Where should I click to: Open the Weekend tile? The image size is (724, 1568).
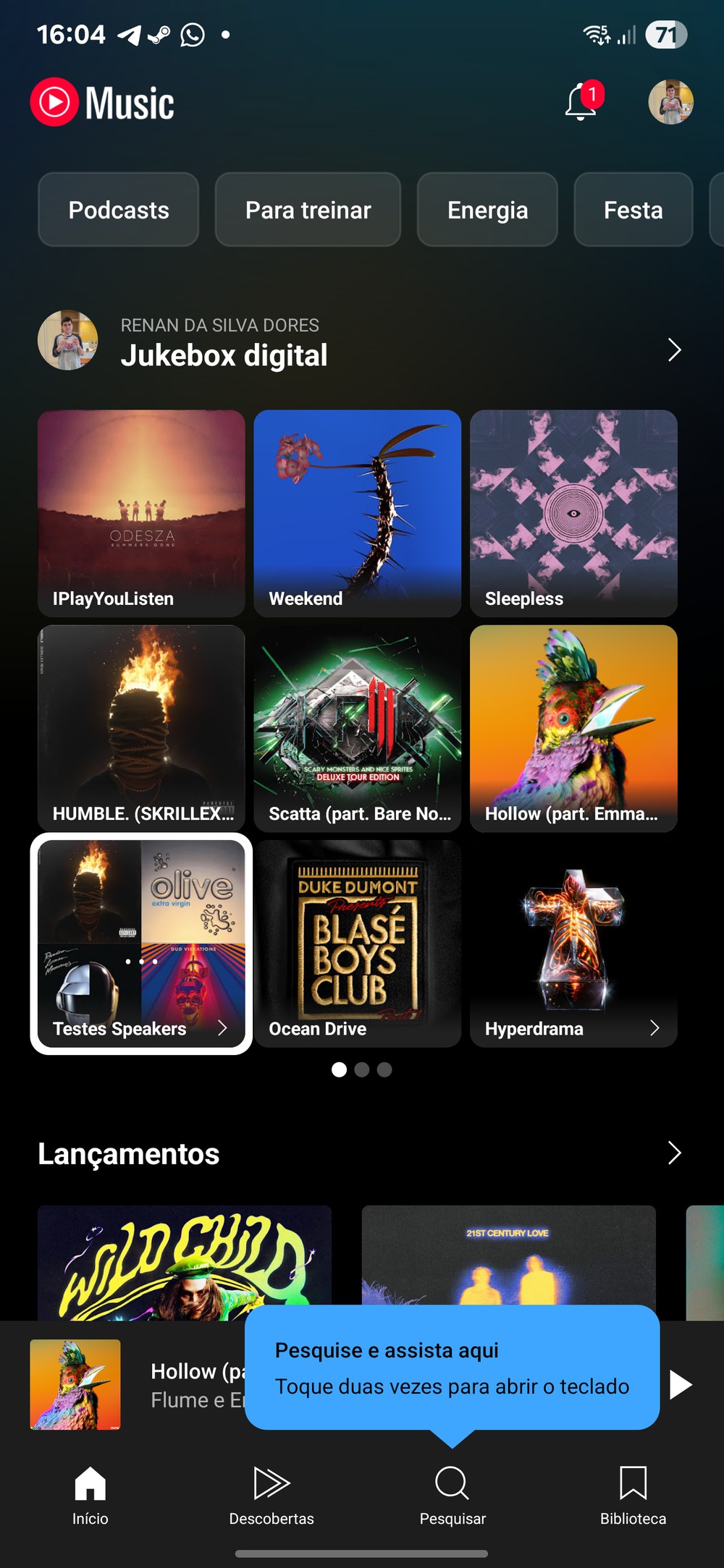click(357, 513)
